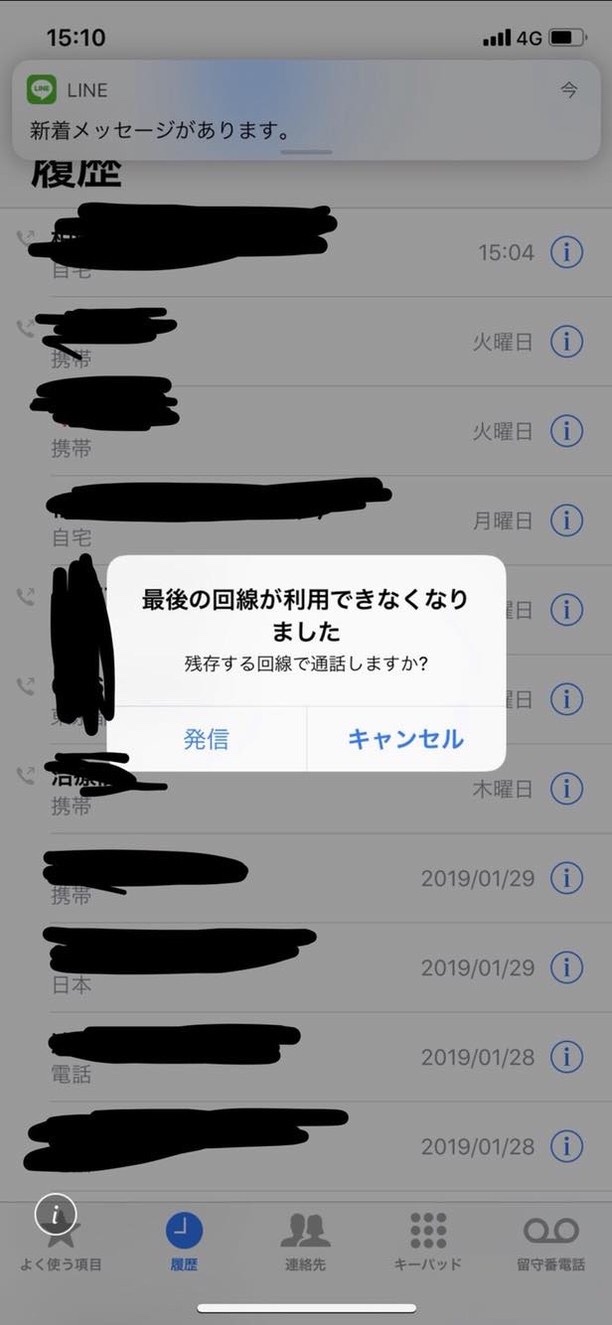The height and width of the screenshot is (1325, 612).
Task: Open details for the 月曜日 call
Action: tap(567, 520)
